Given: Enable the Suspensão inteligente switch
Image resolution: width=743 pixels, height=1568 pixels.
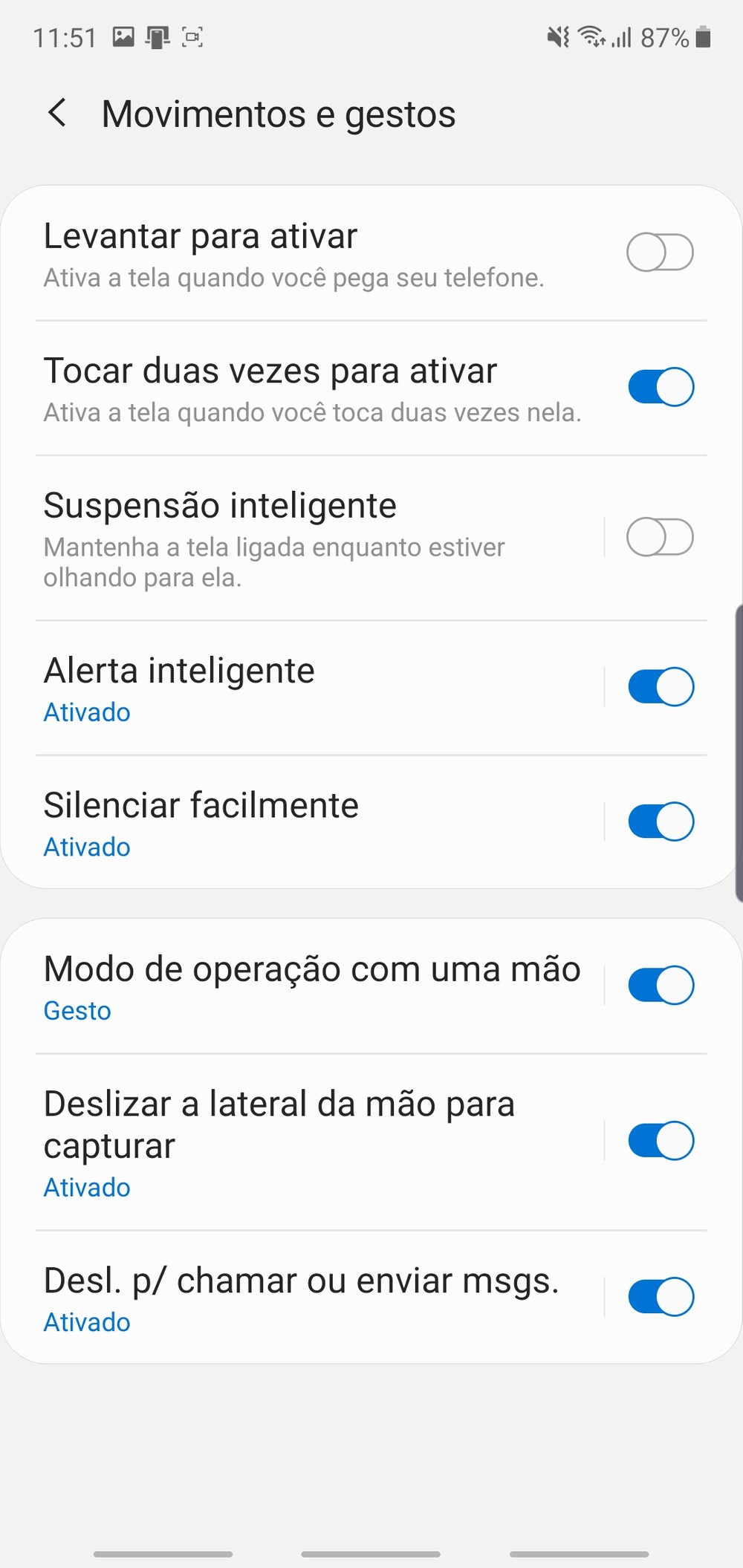Looking at the screenshot, I should click(x=660, y=537).
